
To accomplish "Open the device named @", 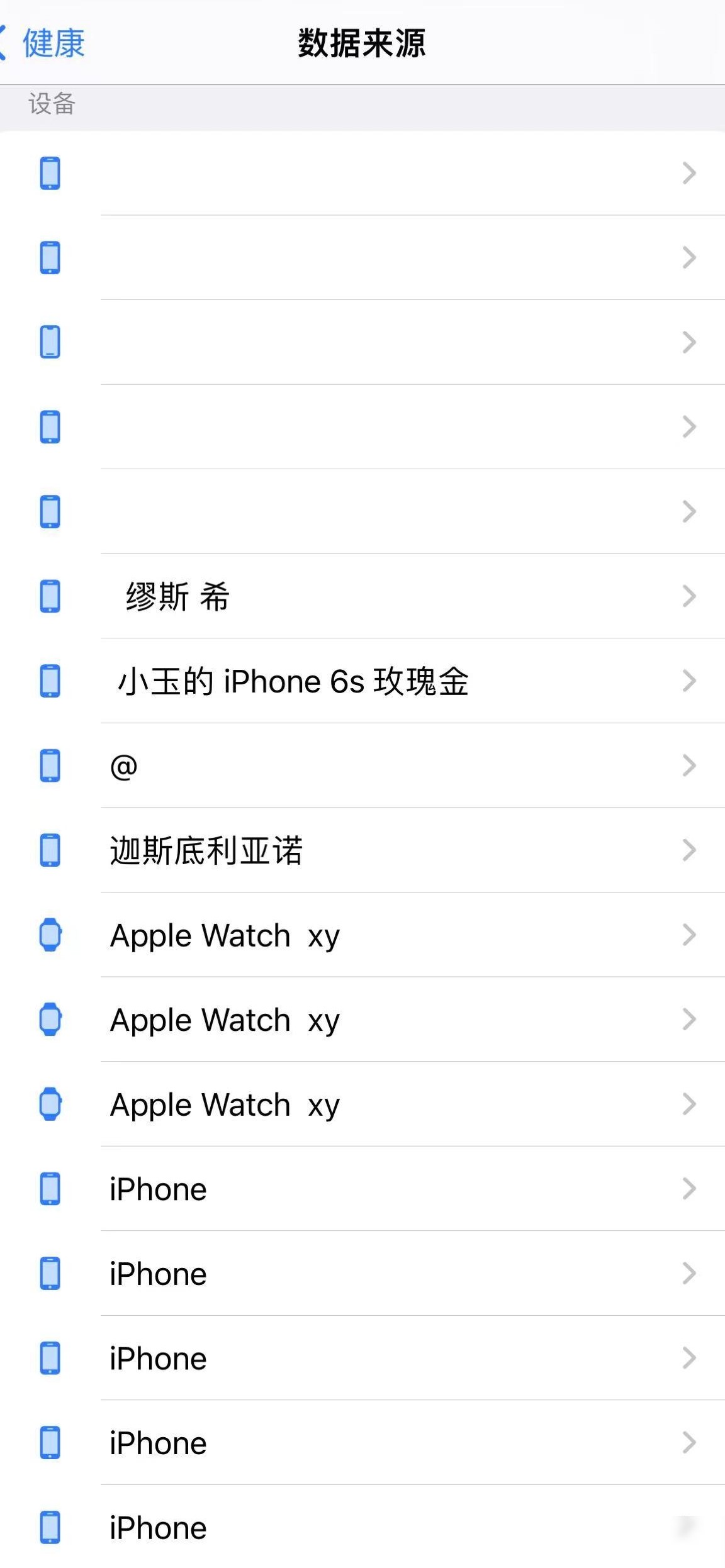I will coord(362,765).
